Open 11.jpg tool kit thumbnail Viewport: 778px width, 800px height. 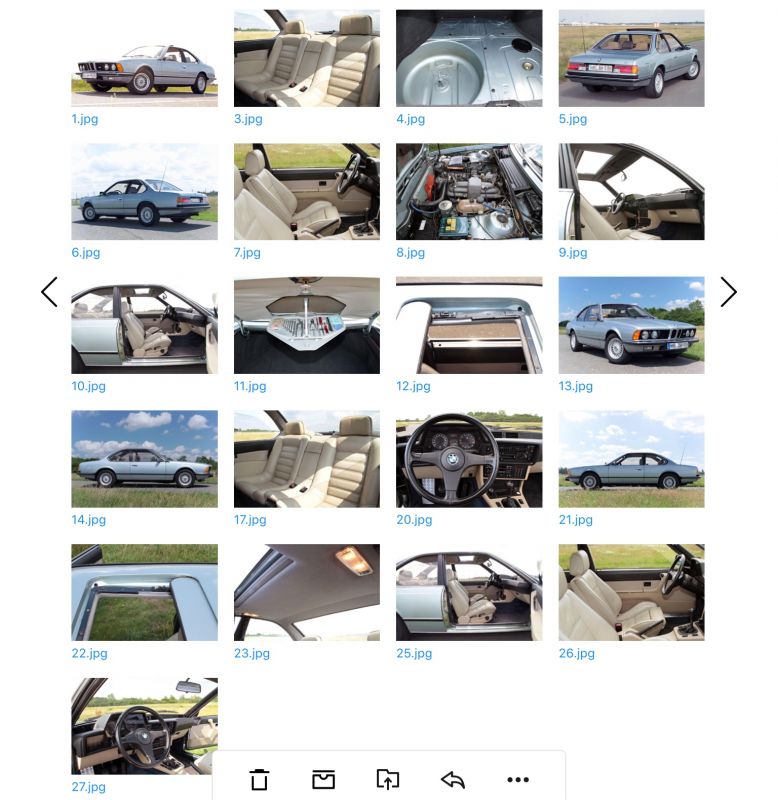pos(307,325)
